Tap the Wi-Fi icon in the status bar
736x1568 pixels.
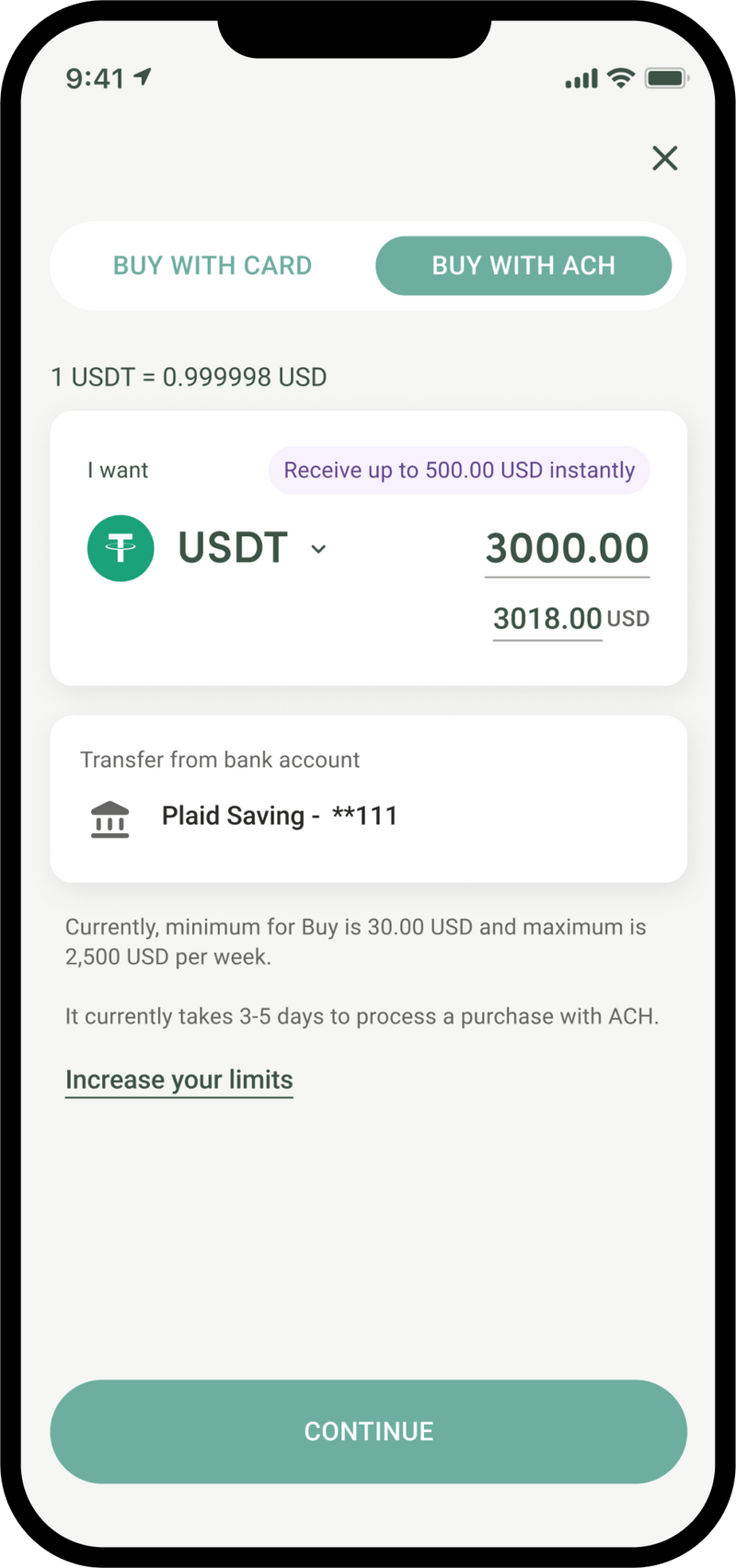pyautogui.click(x=620, y=79)
